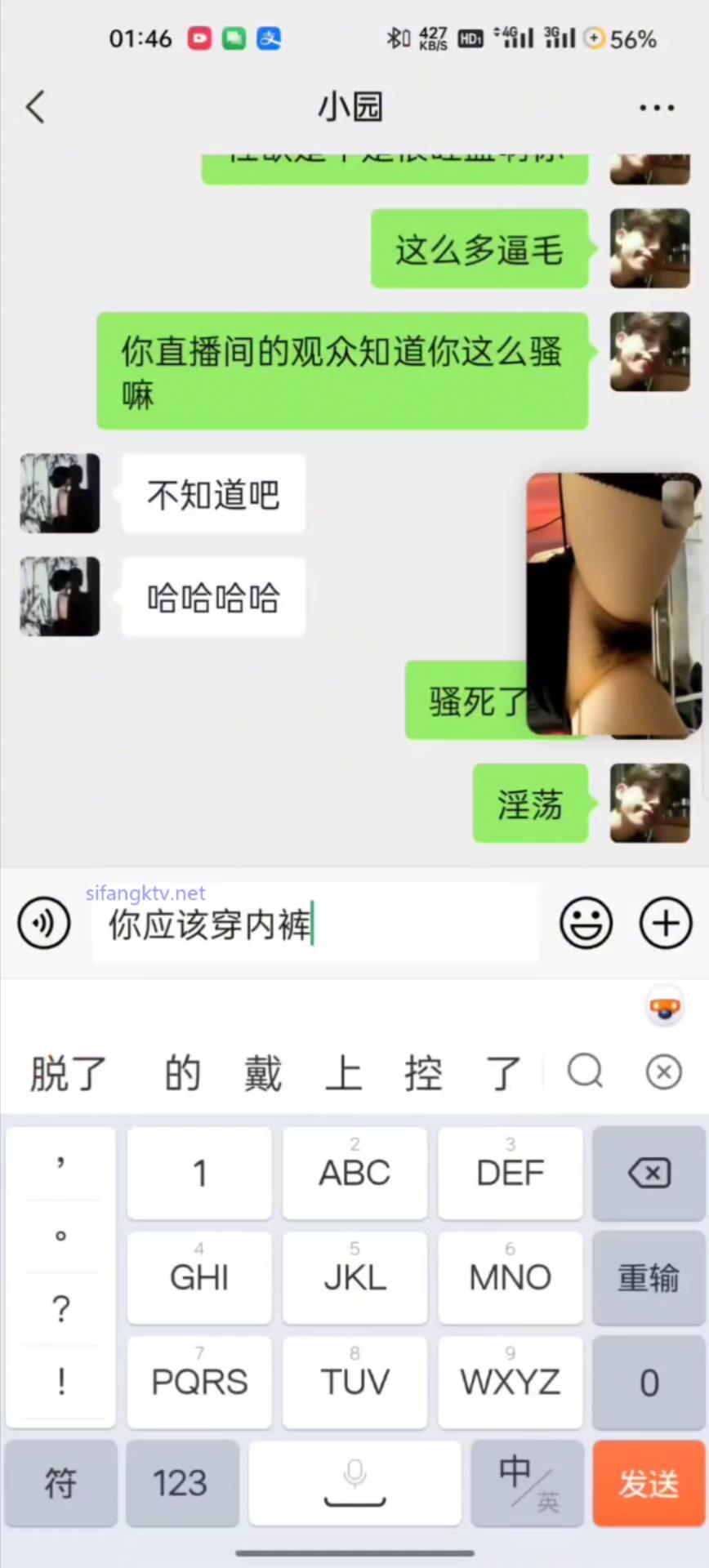Hit the keyboard backspace key

(x=649, y=1174)
